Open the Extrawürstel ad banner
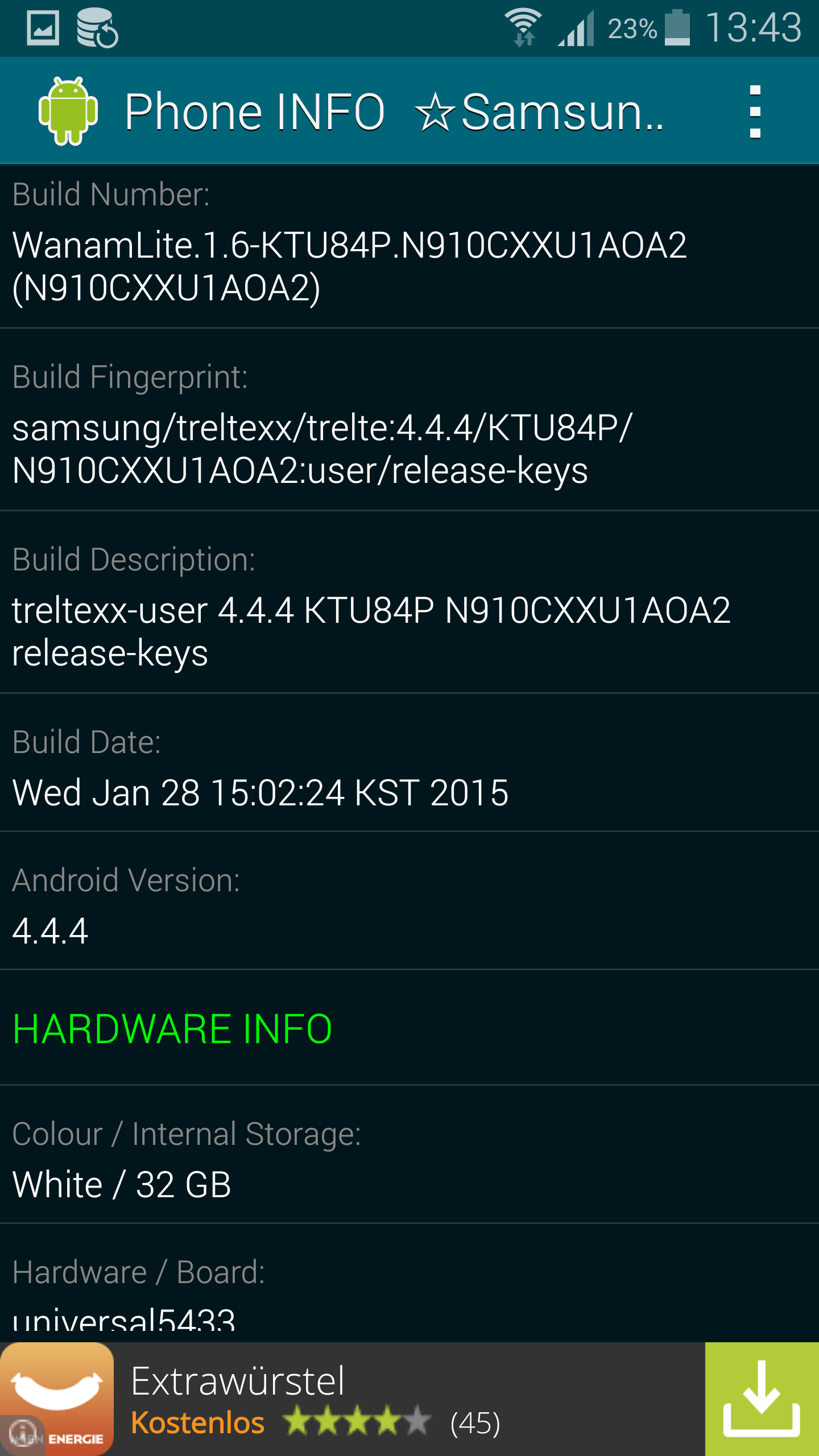The image size is (819, 1456). 353,1399
